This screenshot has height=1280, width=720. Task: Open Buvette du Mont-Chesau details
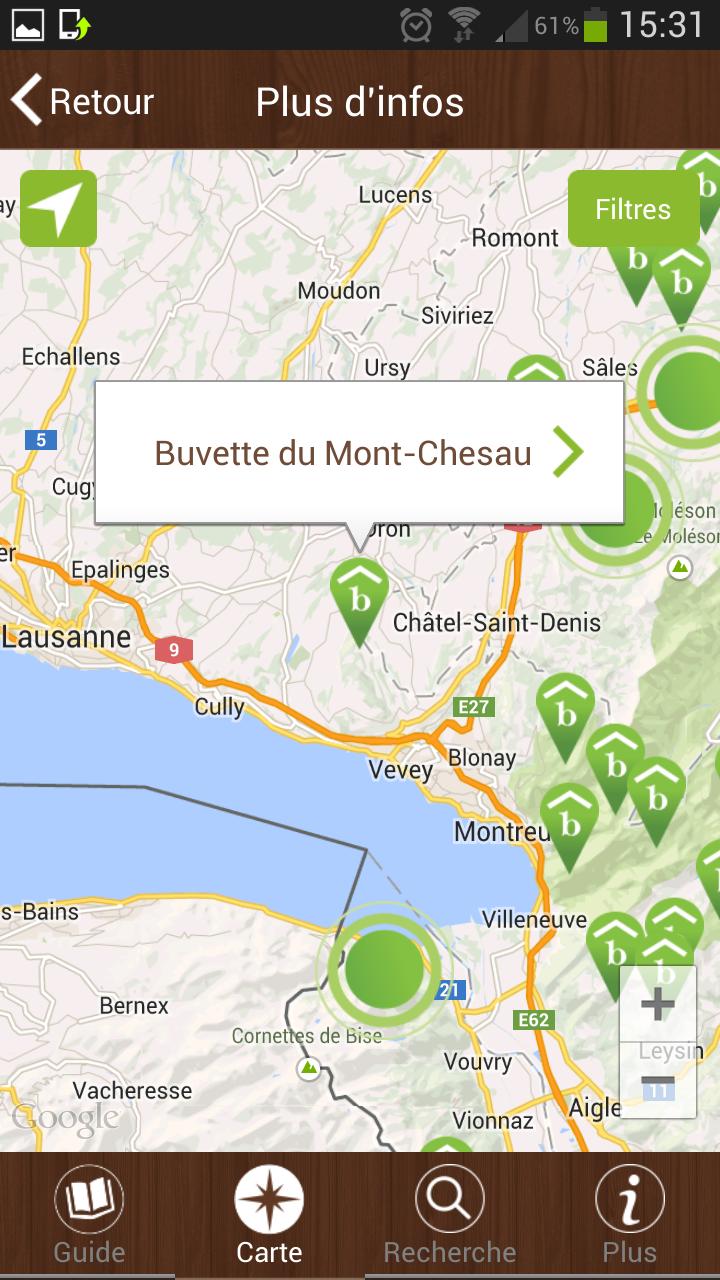pyautogui.click(x=360, y=453)
